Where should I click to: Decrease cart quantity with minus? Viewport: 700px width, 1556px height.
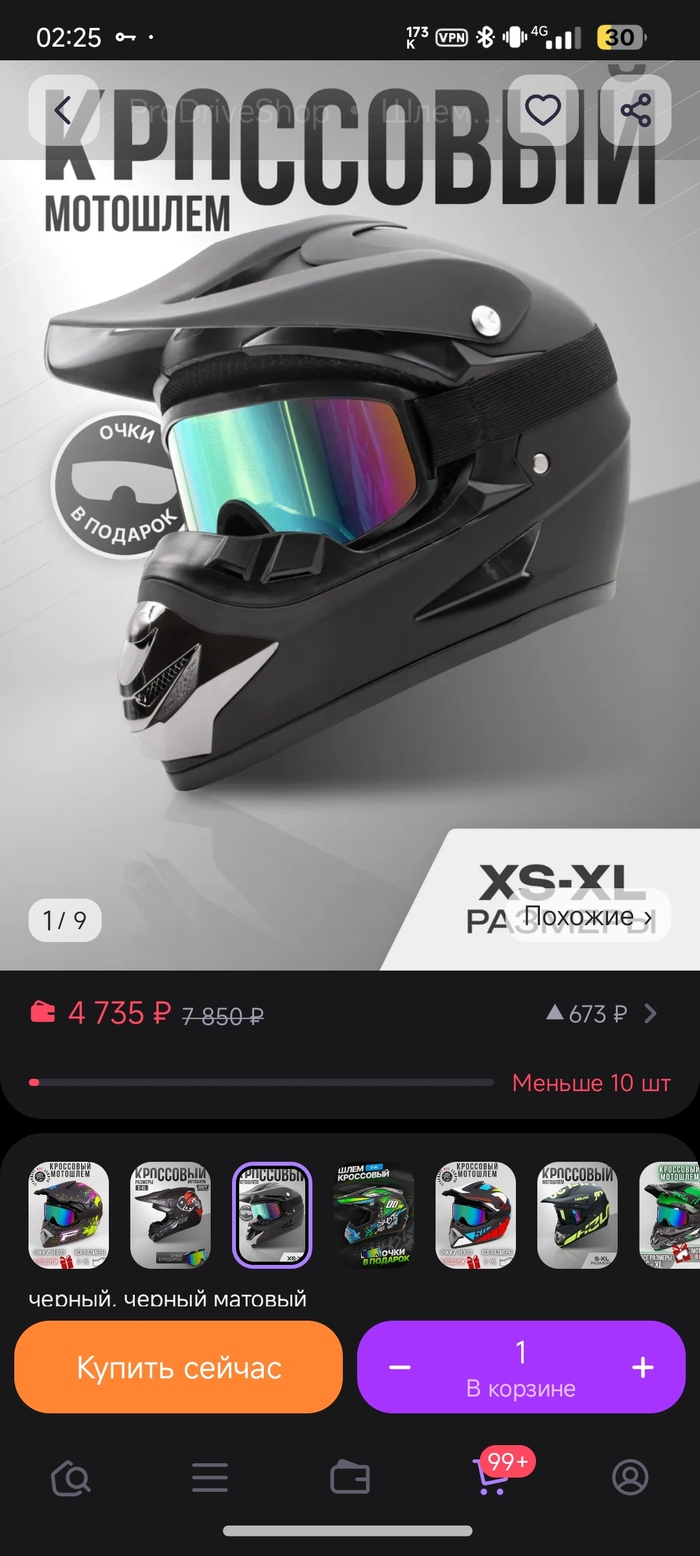click(x=399, y=1367)
